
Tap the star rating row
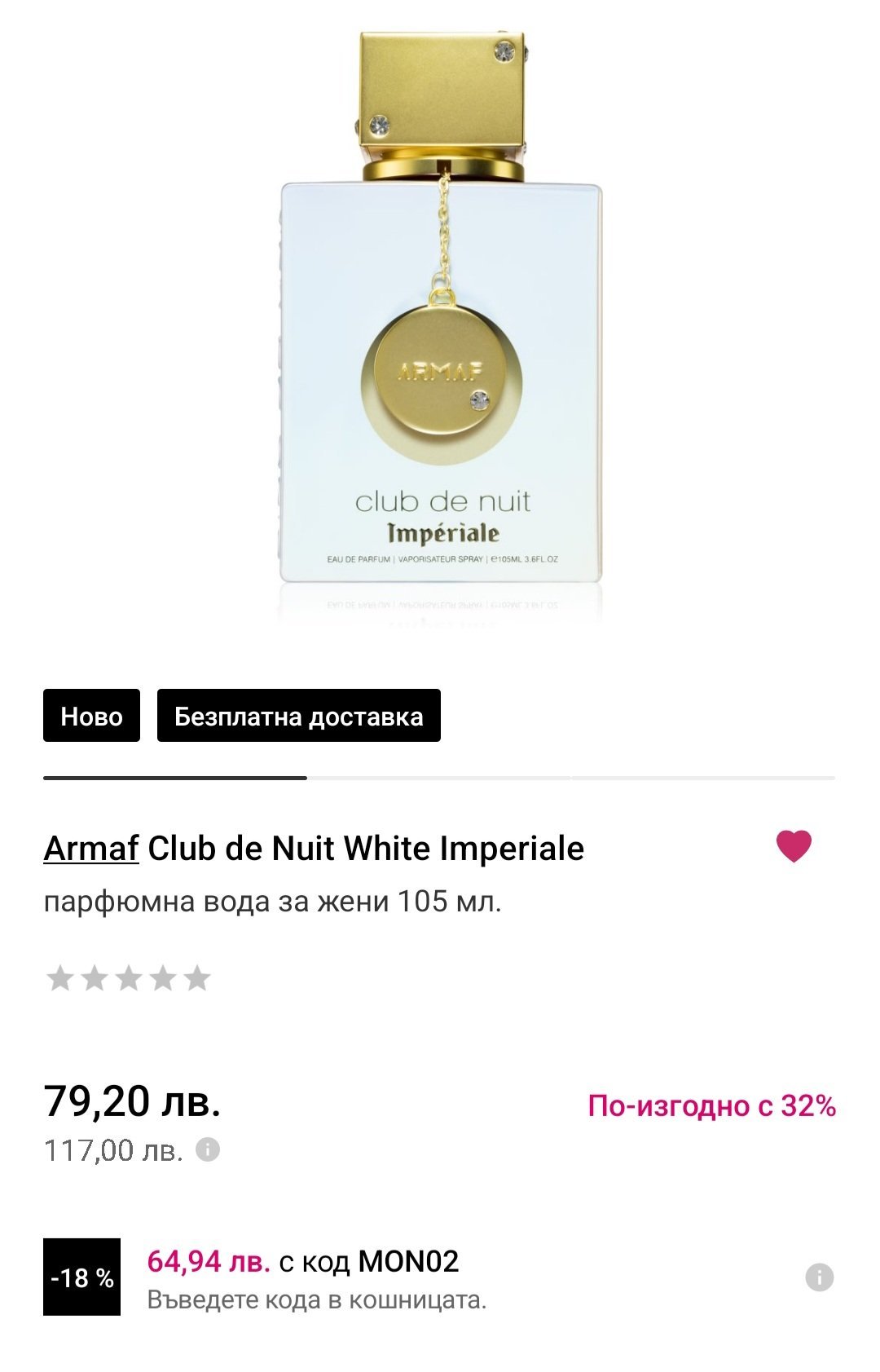(129, 977)
